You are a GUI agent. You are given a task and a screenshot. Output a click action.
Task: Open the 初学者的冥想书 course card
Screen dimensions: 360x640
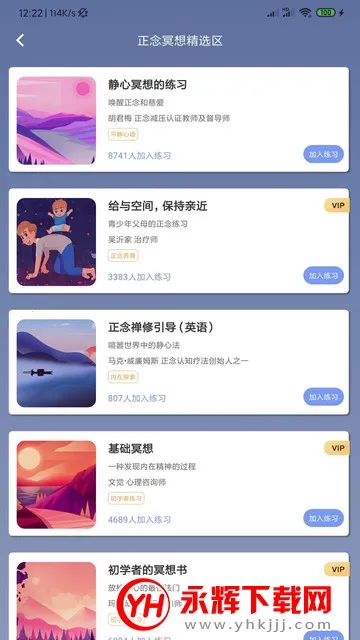click(179, 596)
